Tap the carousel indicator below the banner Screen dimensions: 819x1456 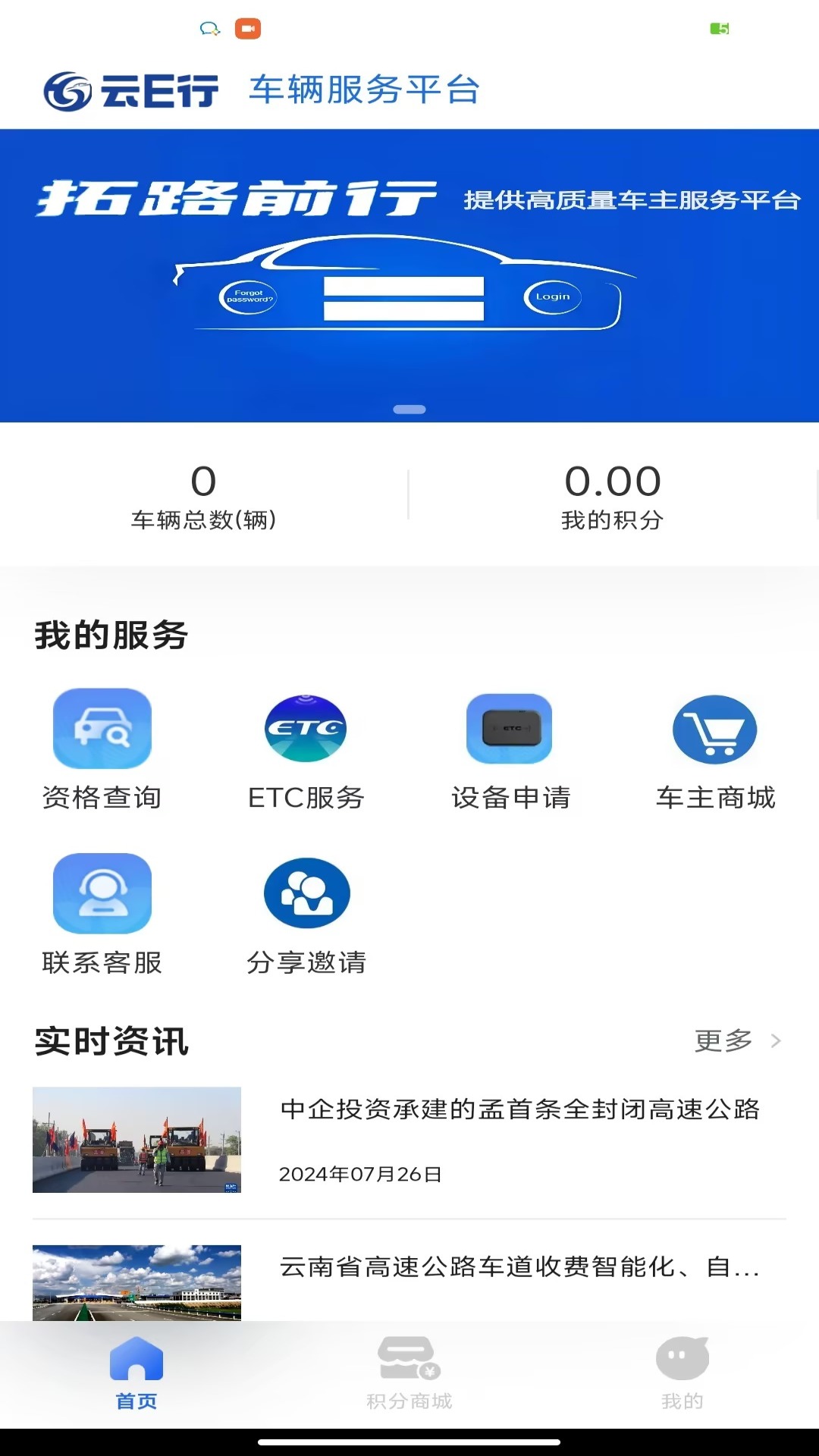[x=411, y=409]
